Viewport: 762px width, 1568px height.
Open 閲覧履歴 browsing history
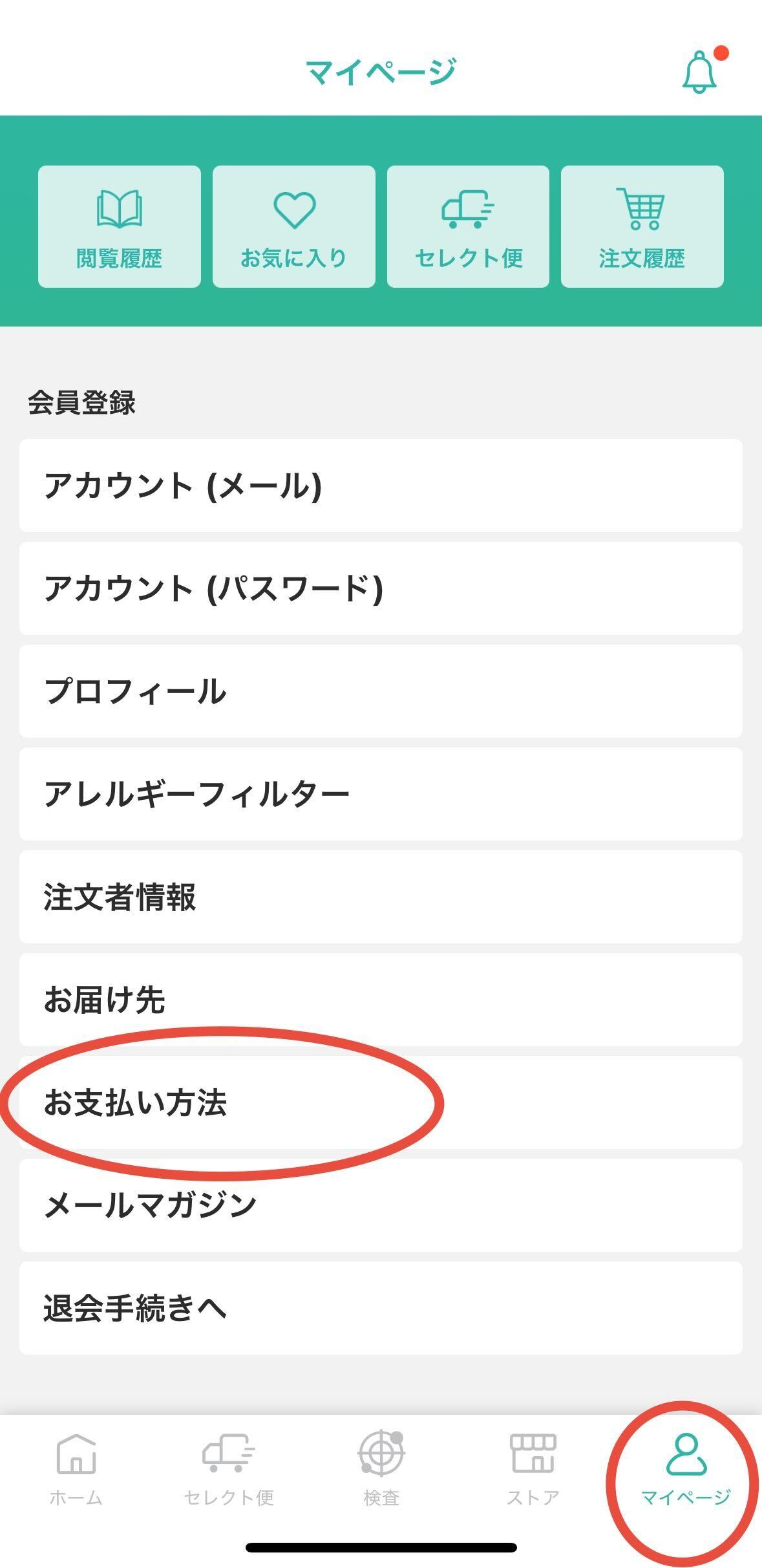tap(120, 226)
